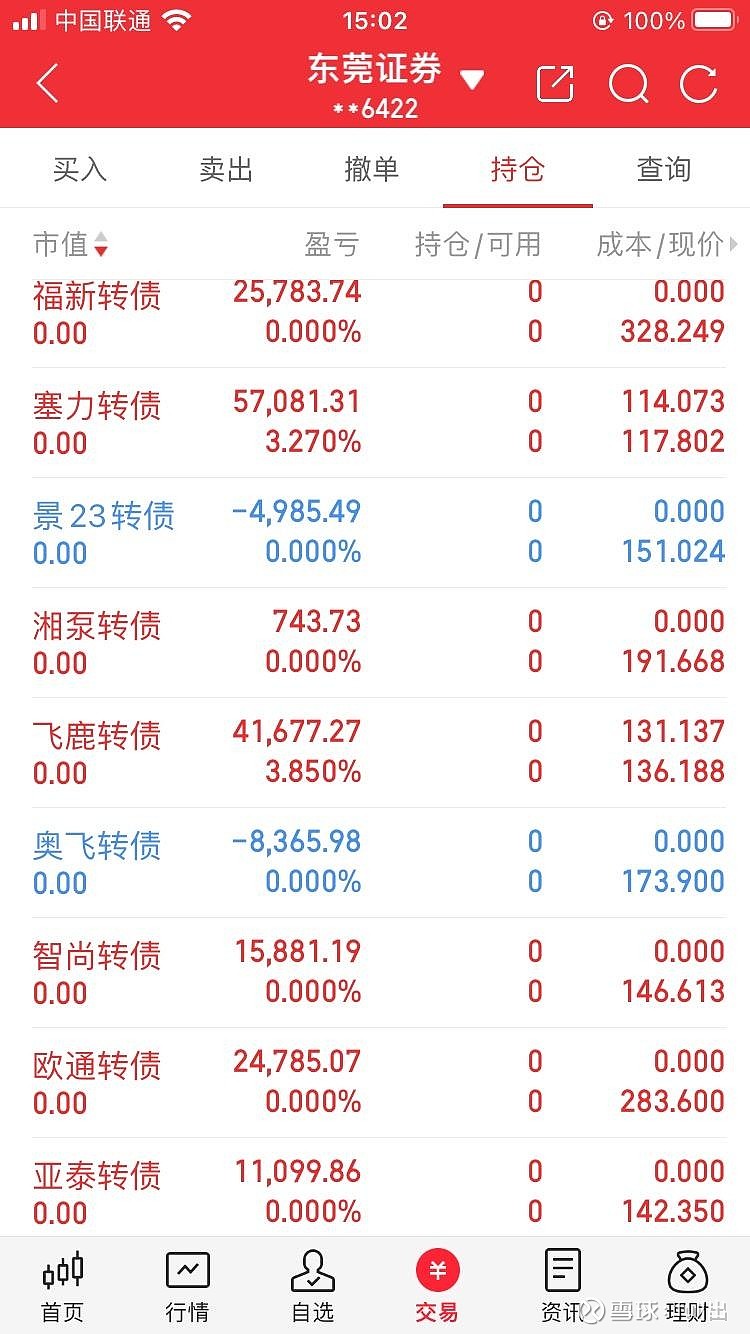Switch to the 买入 tab

tap(79, 170)
